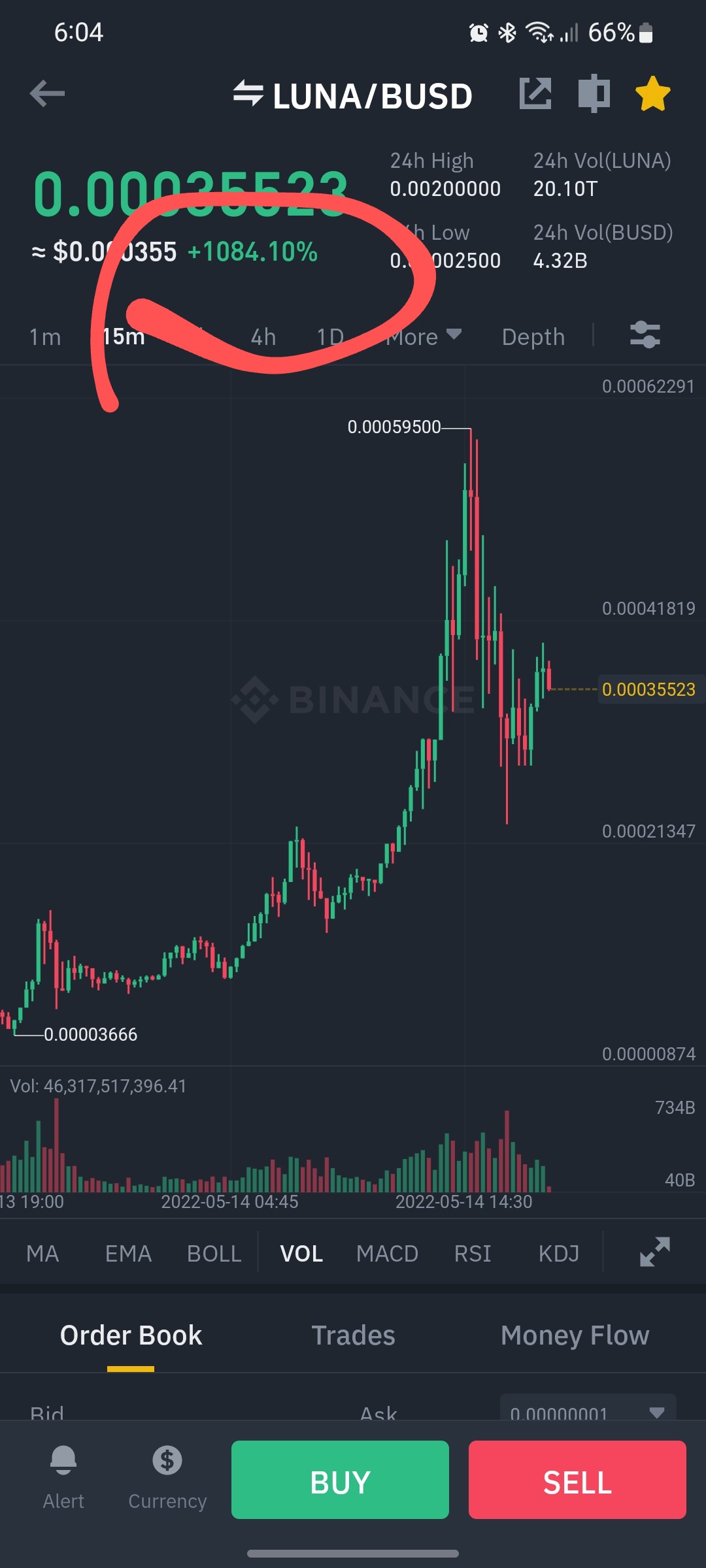Switch to the Trades tab
The image size is (706, 1568).
point(353,1335)
